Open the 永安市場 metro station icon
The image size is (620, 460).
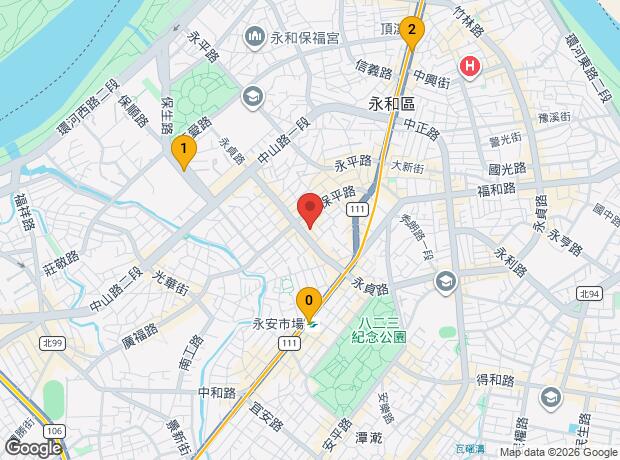pyautogui.click(x=312, y=326)
